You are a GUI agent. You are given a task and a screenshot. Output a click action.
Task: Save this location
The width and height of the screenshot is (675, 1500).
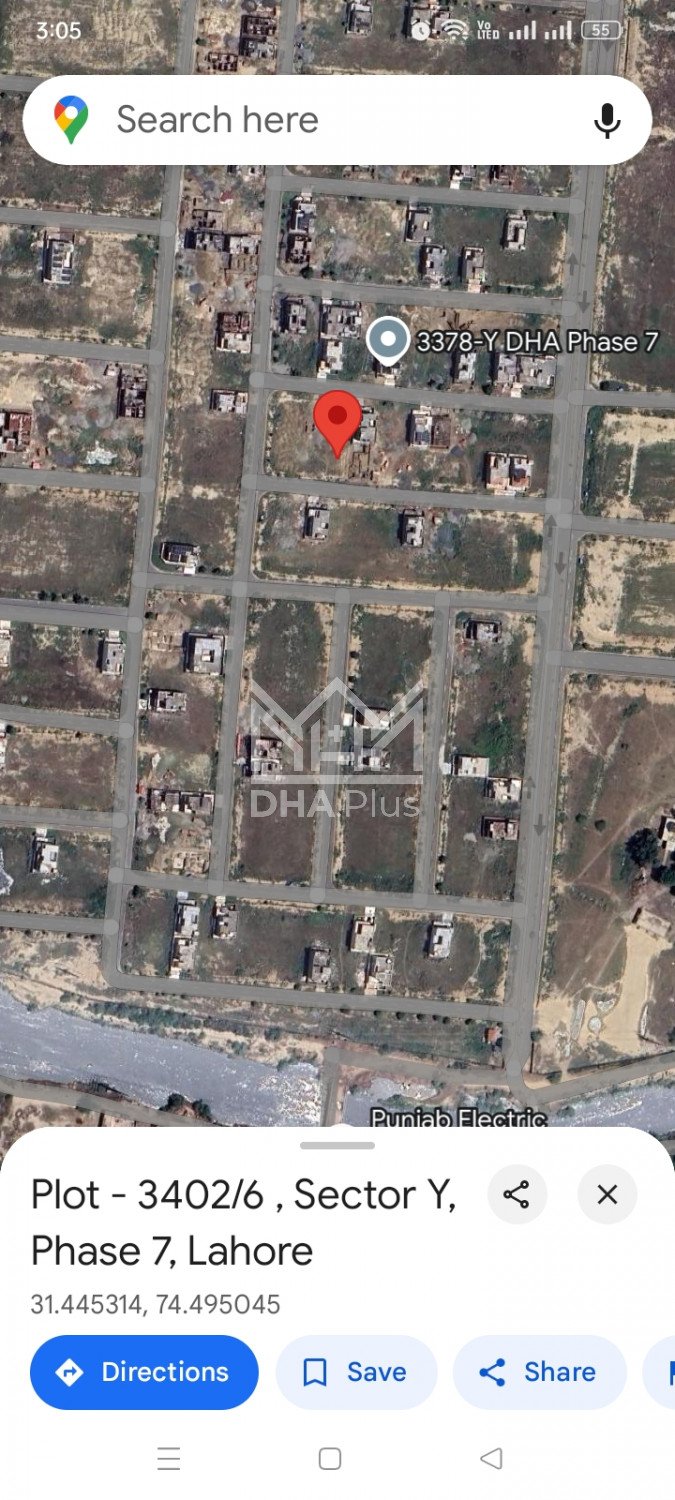click(356, 1372)
